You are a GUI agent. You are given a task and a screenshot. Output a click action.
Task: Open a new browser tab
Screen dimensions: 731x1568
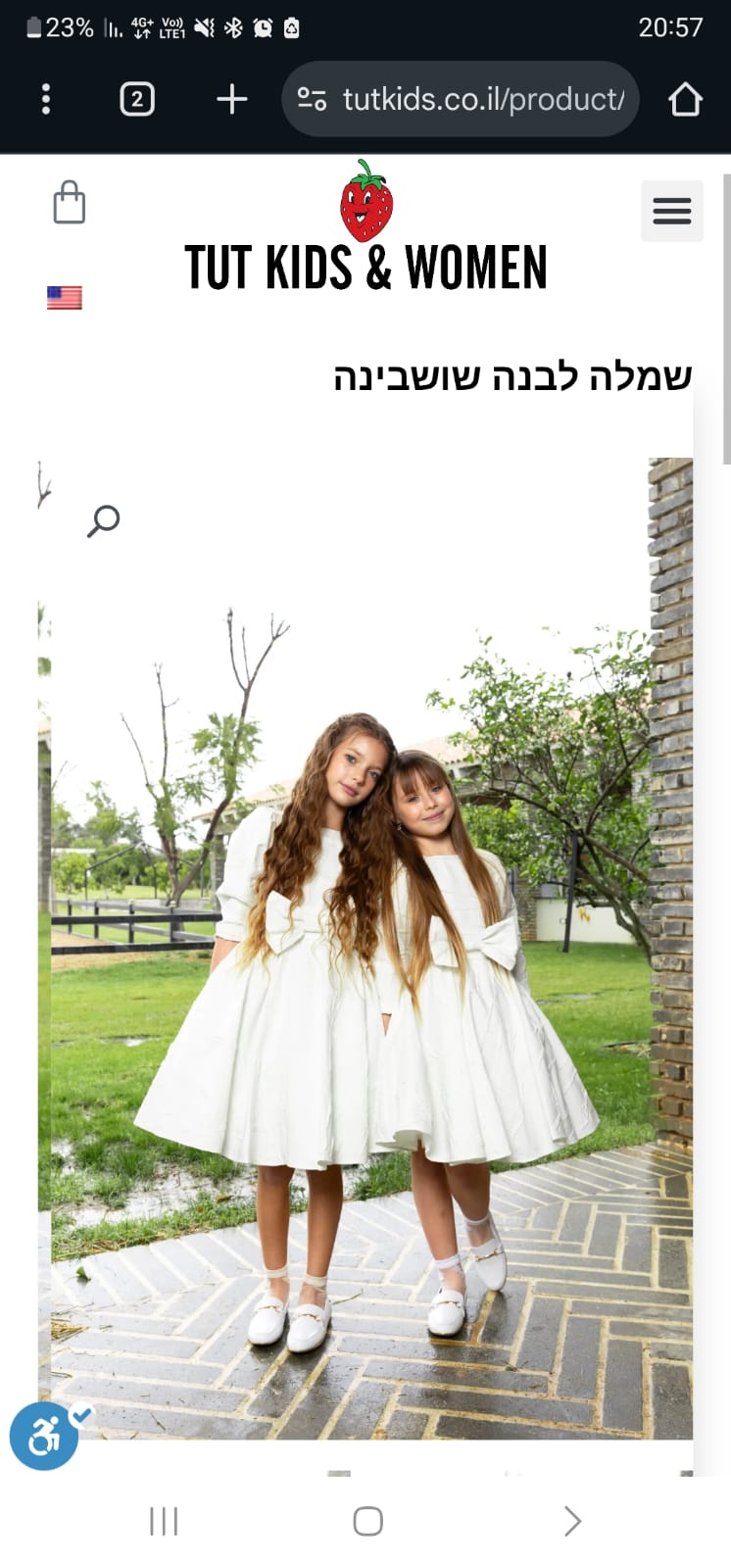(x=231, y=99)
